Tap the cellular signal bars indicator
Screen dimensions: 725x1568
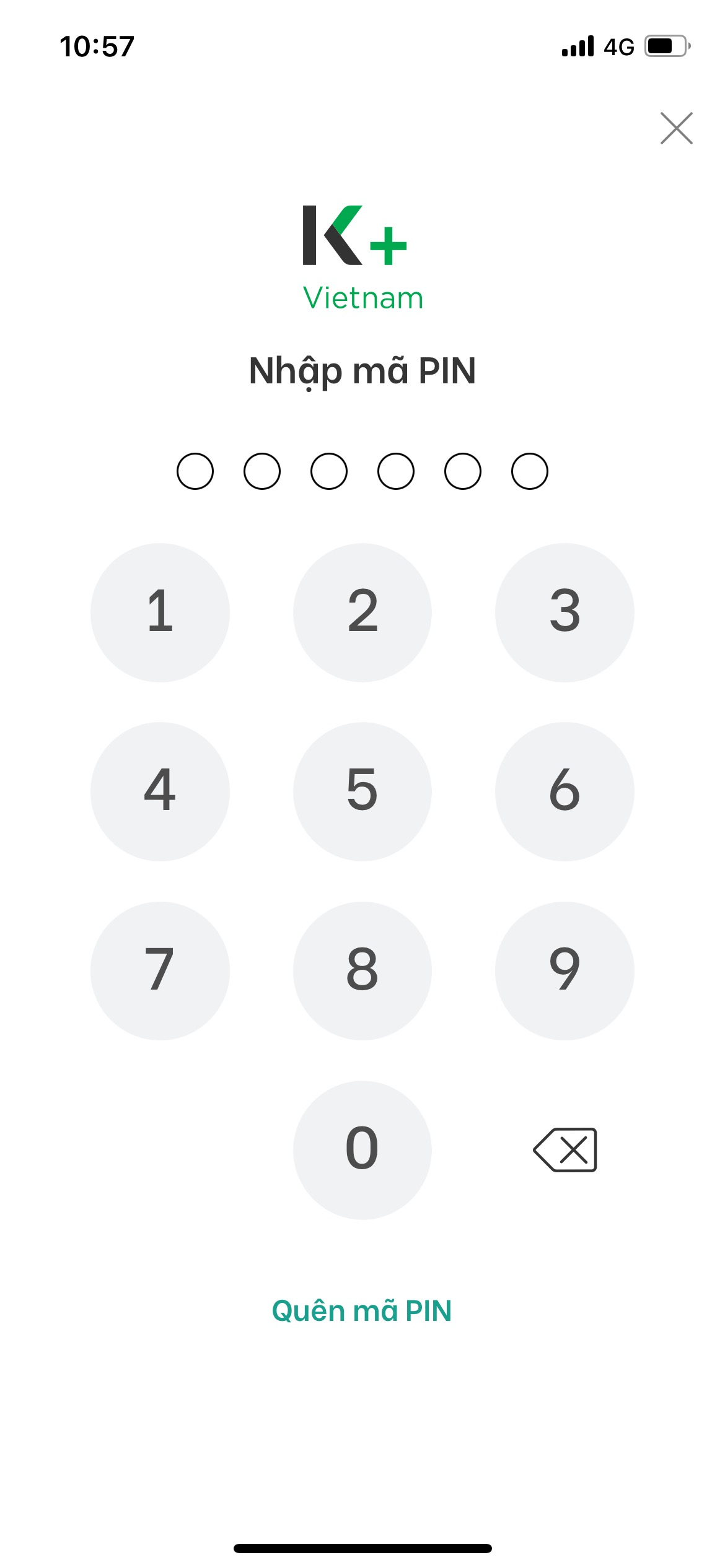(x=578, y=46)
